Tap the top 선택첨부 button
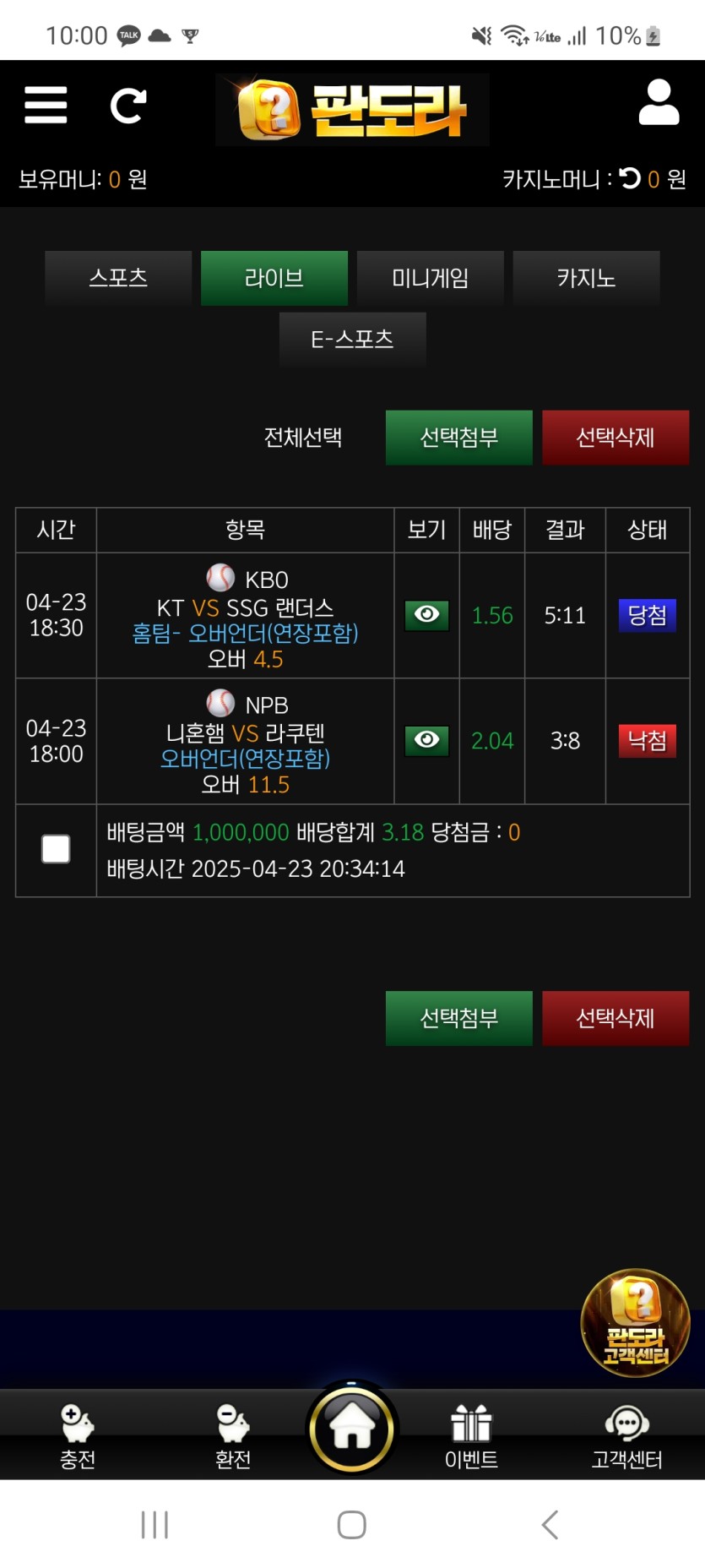This screenshot has height=1568, width=705. (458, 438)
